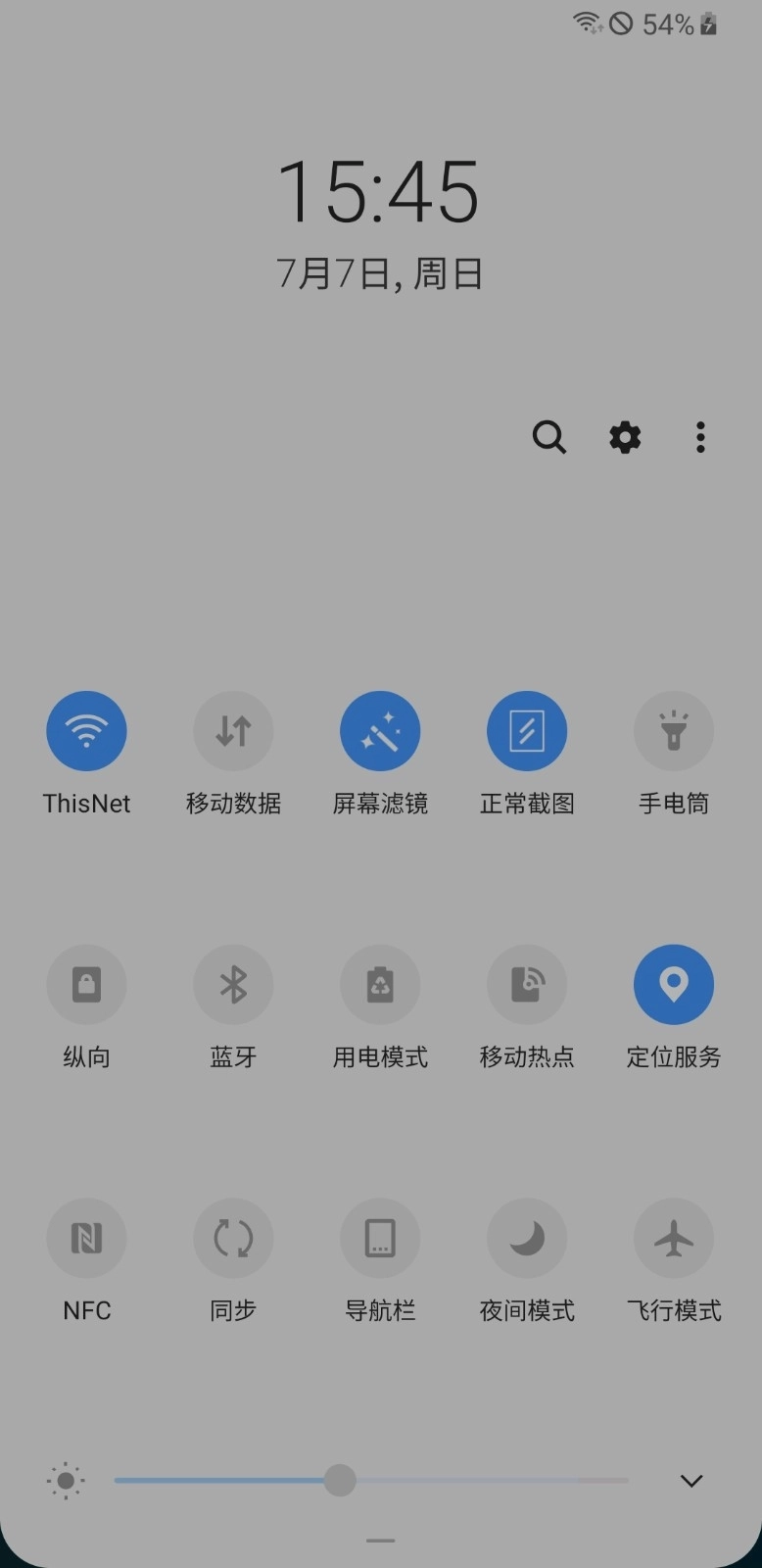Turn on airplane mode
Viewport: 762px width, 1568px height.
[x=674, y=1238]
